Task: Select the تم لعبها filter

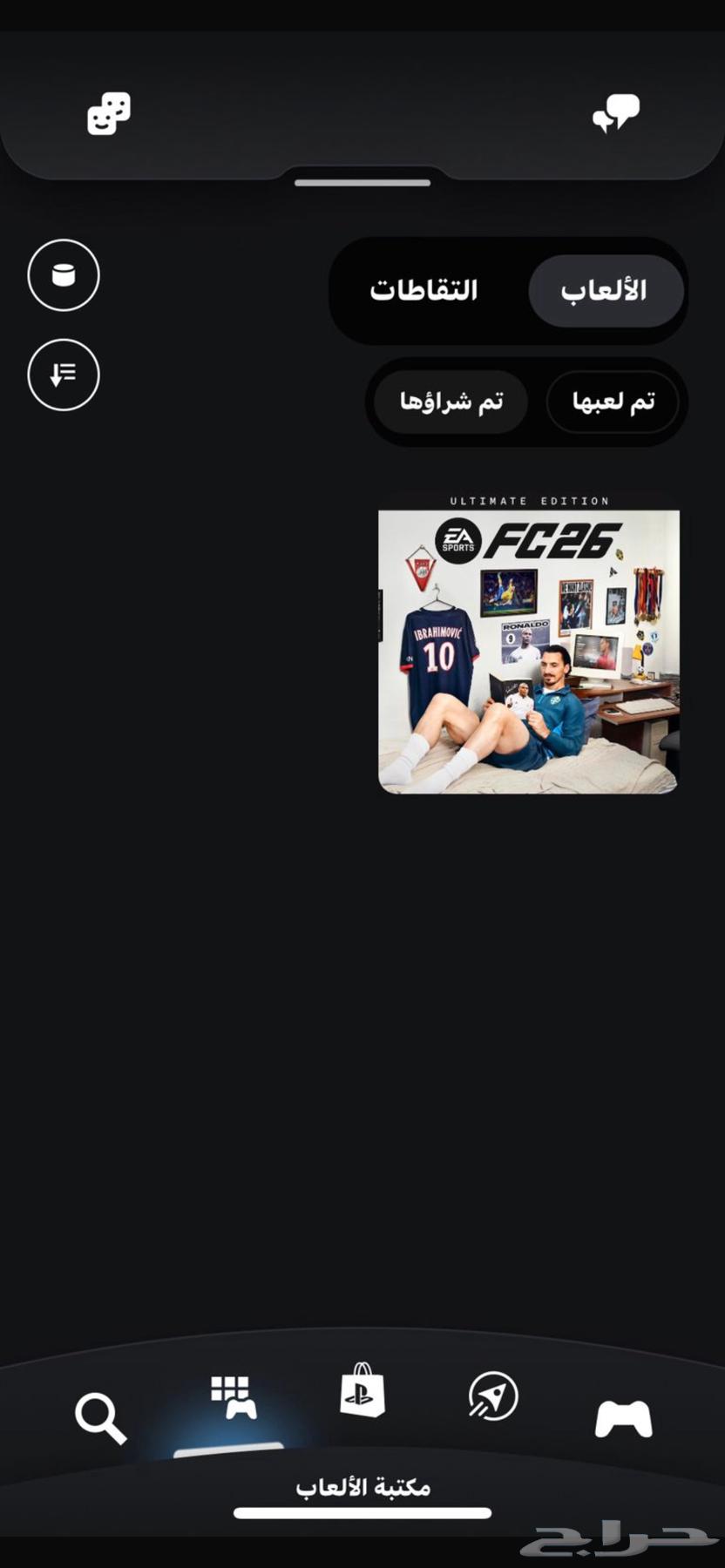Action: click(613, 402)
